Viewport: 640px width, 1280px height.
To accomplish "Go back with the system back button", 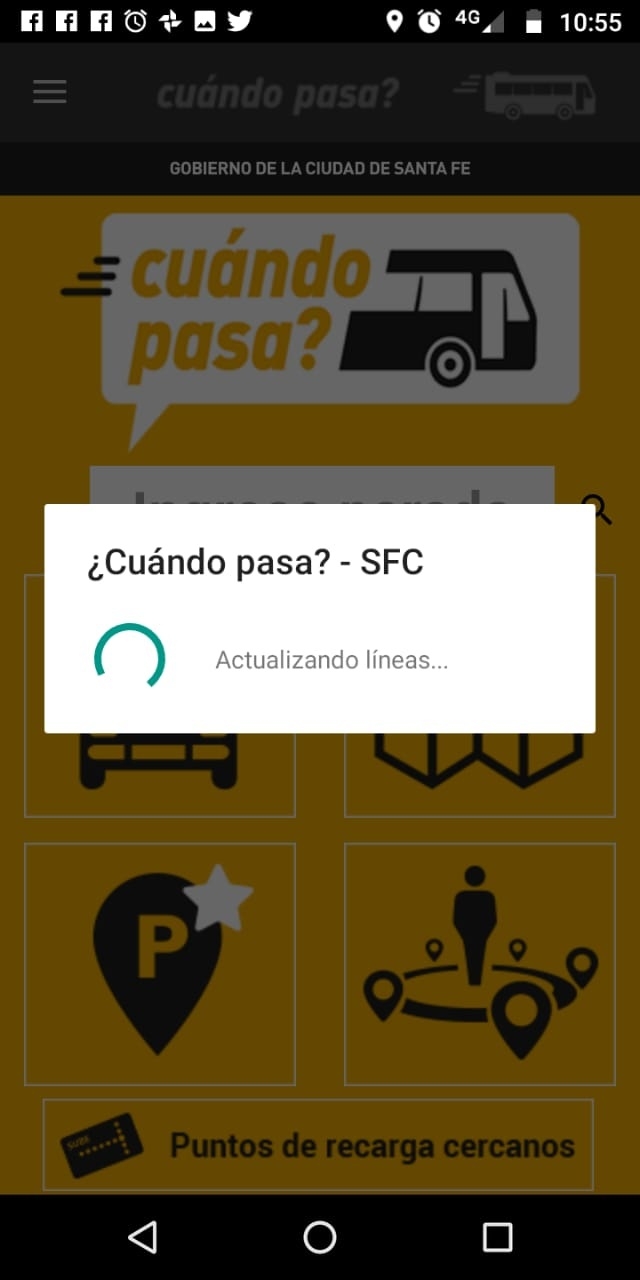I will click(143, 1237).
